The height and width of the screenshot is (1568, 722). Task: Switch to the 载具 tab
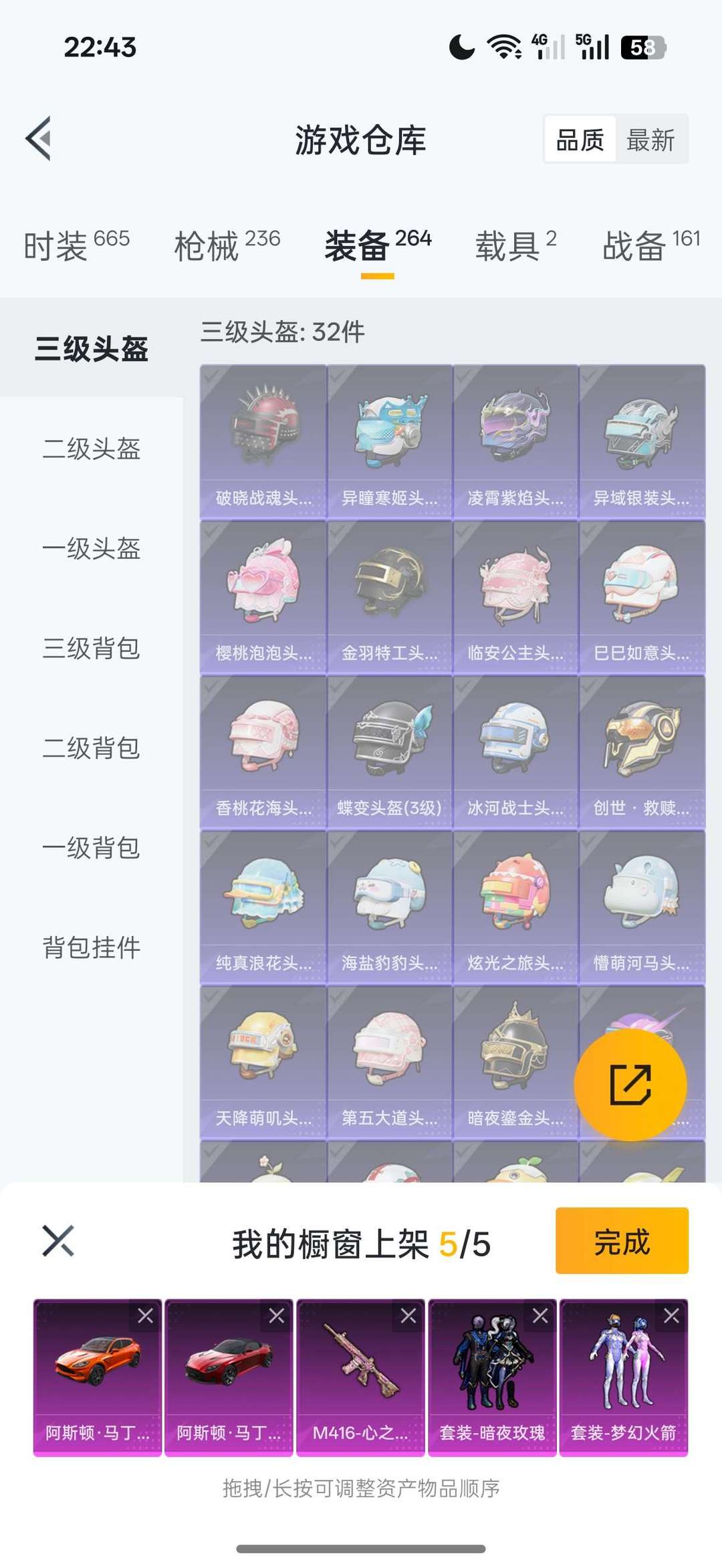point(515,245)
